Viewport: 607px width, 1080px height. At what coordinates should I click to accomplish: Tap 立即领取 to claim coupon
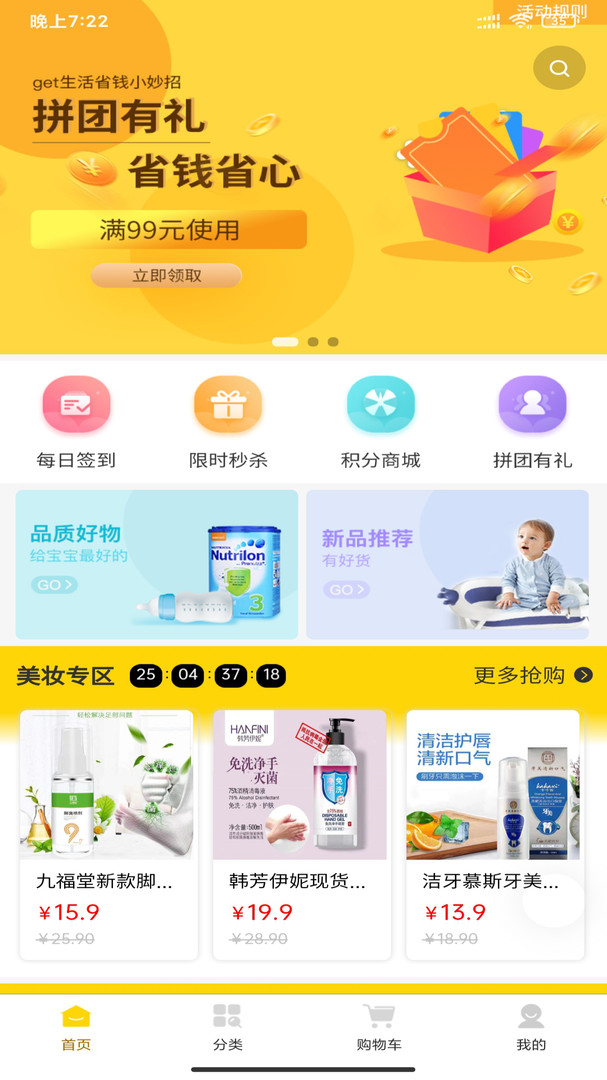[x=167, y=276]
